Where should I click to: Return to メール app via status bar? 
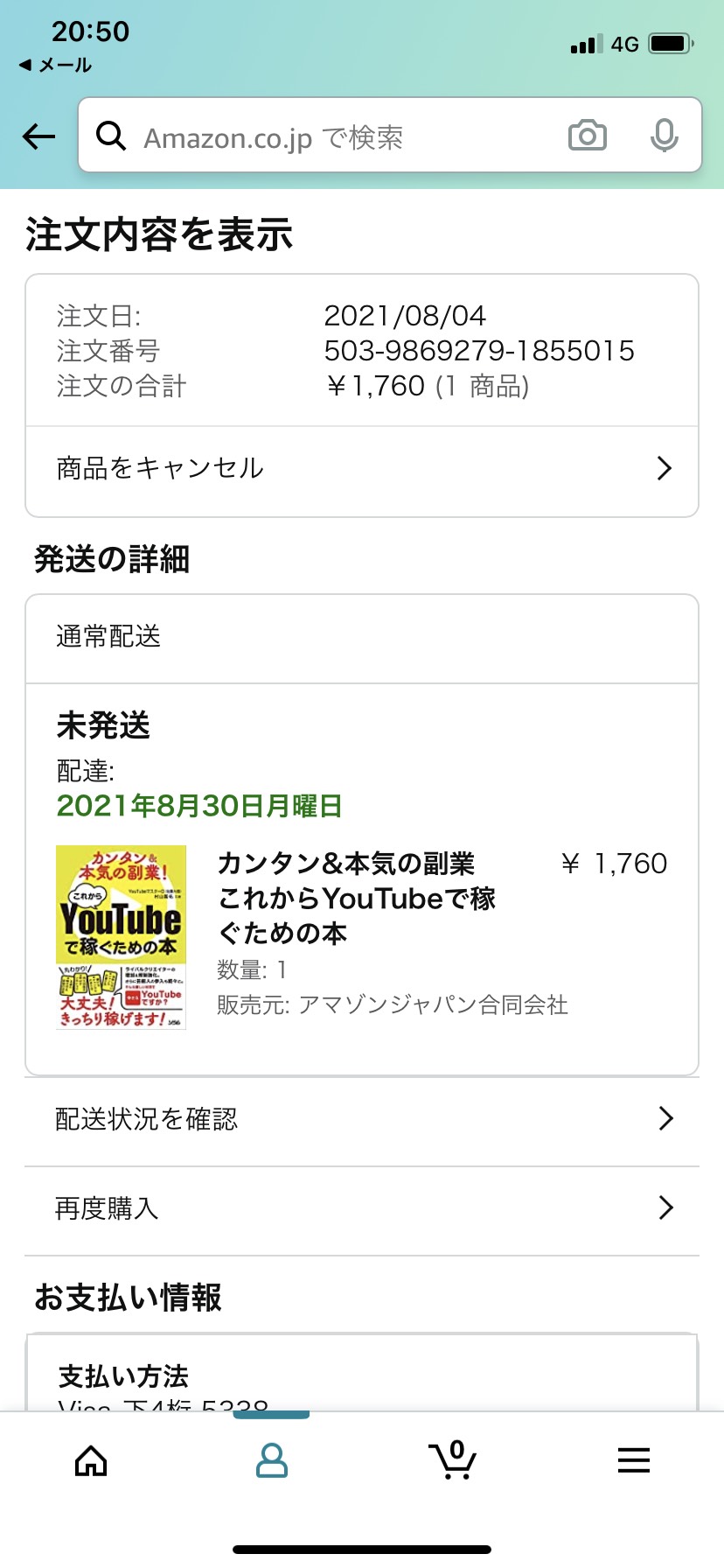(55, 66)
